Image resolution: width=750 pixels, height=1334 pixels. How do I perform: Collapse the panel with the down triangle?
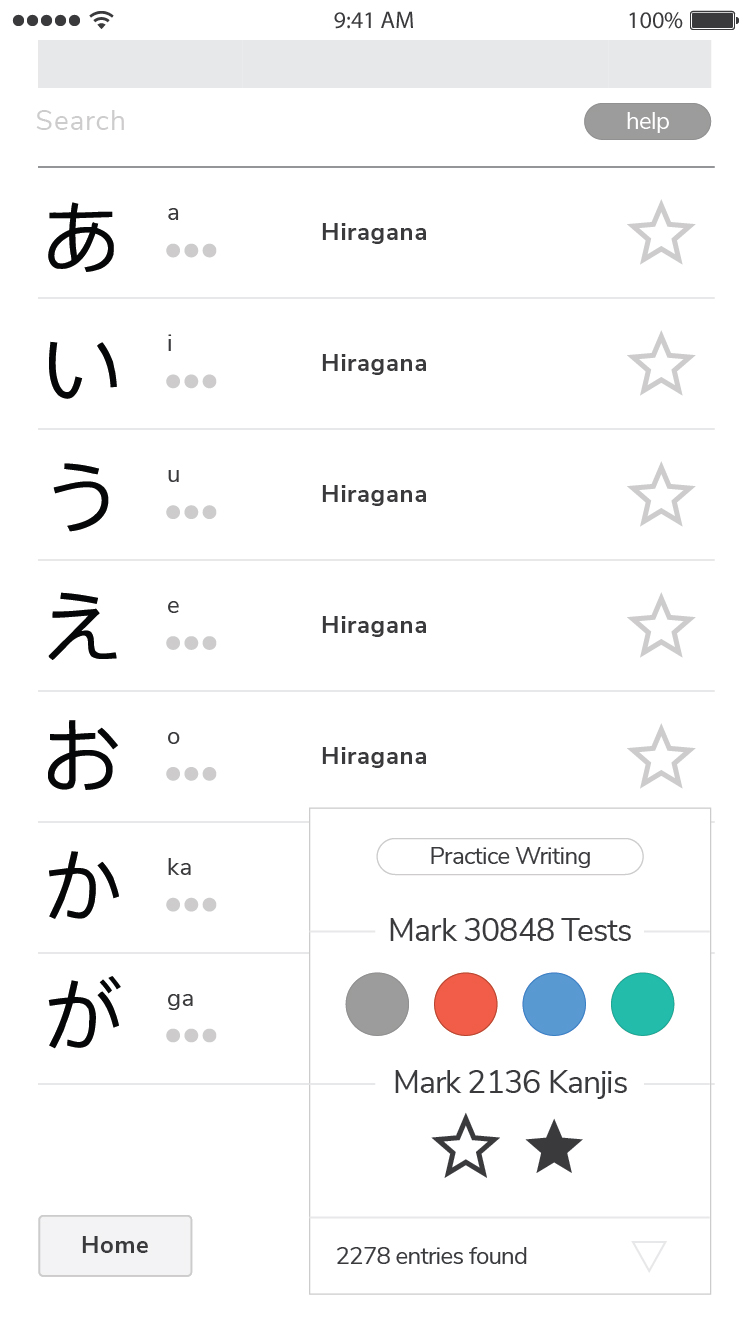pyautogui.click(x=649, y=1256)
